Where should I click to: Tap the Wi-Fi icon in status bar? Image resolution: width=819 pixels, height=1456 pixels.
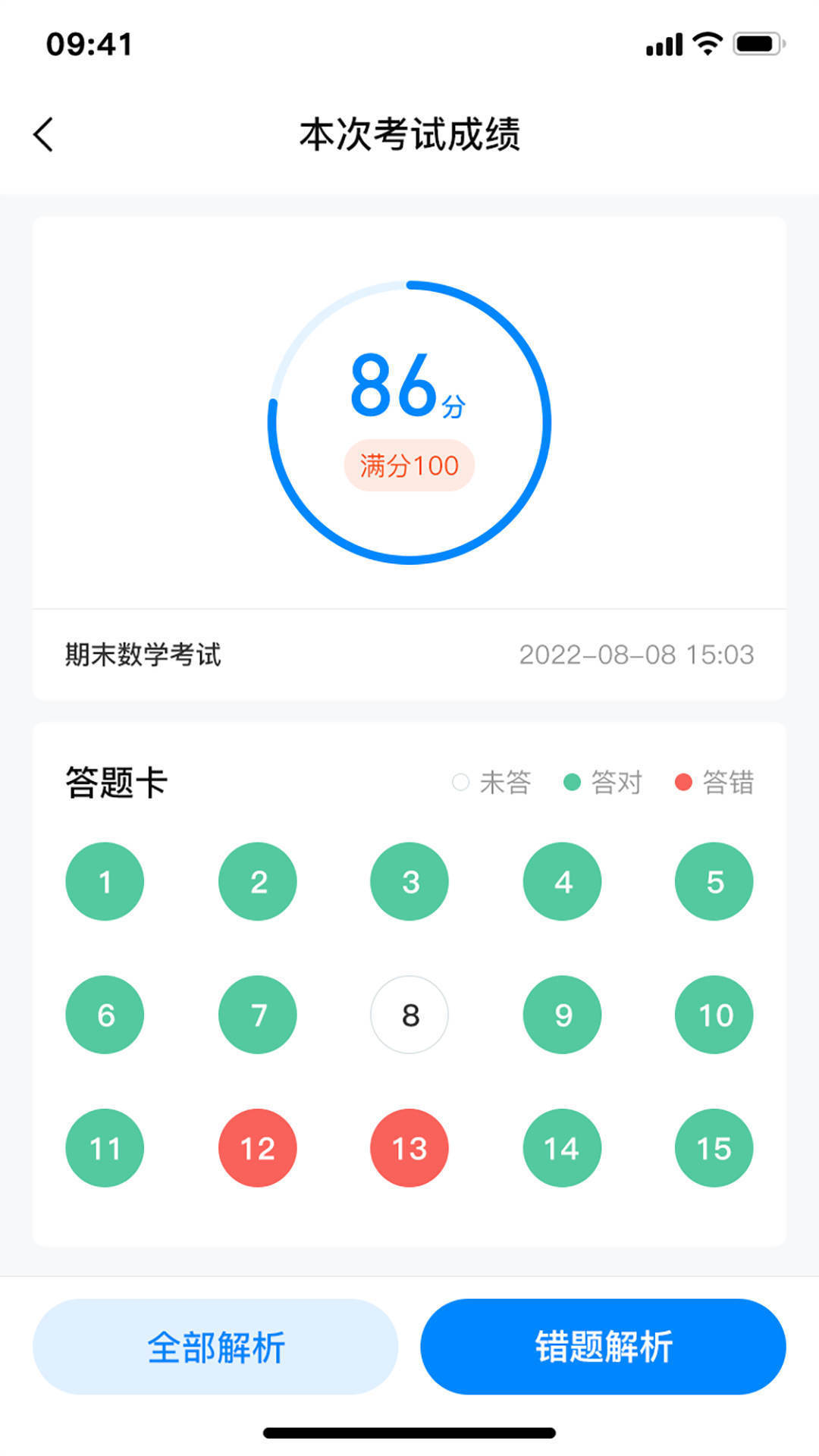tap(707, 44)
